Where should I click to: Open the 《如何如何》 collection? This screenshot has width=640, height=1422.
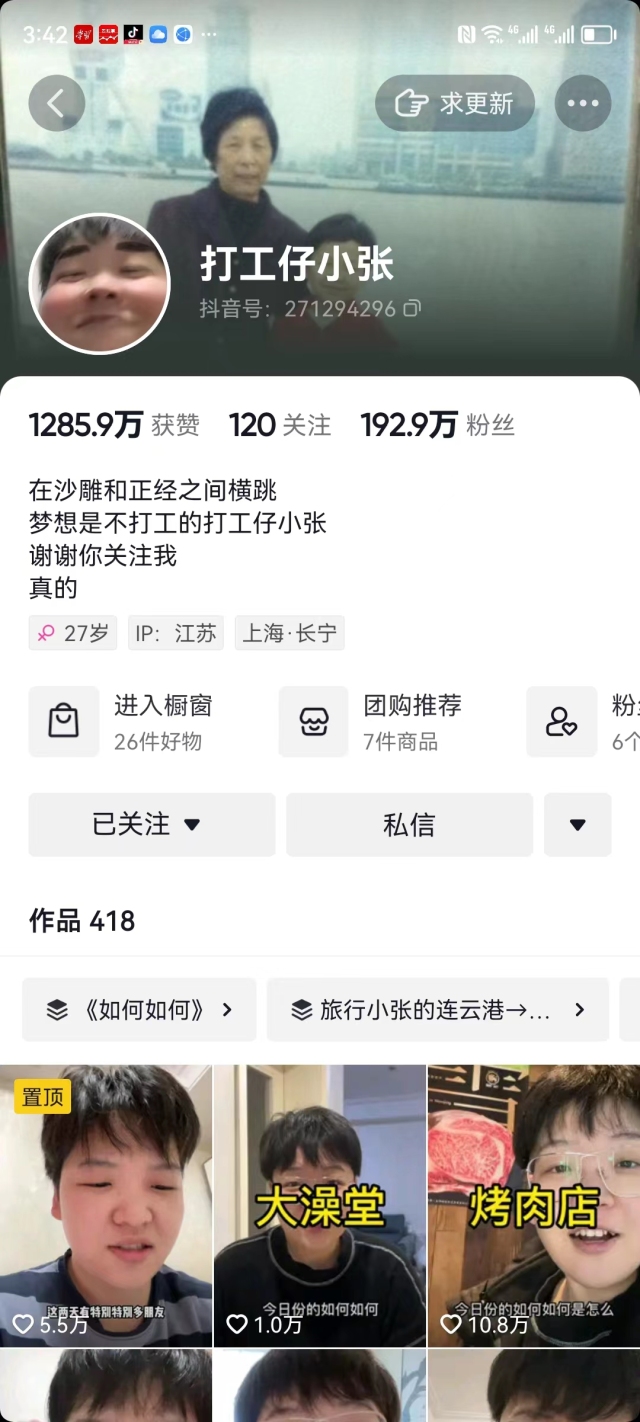139,1010
